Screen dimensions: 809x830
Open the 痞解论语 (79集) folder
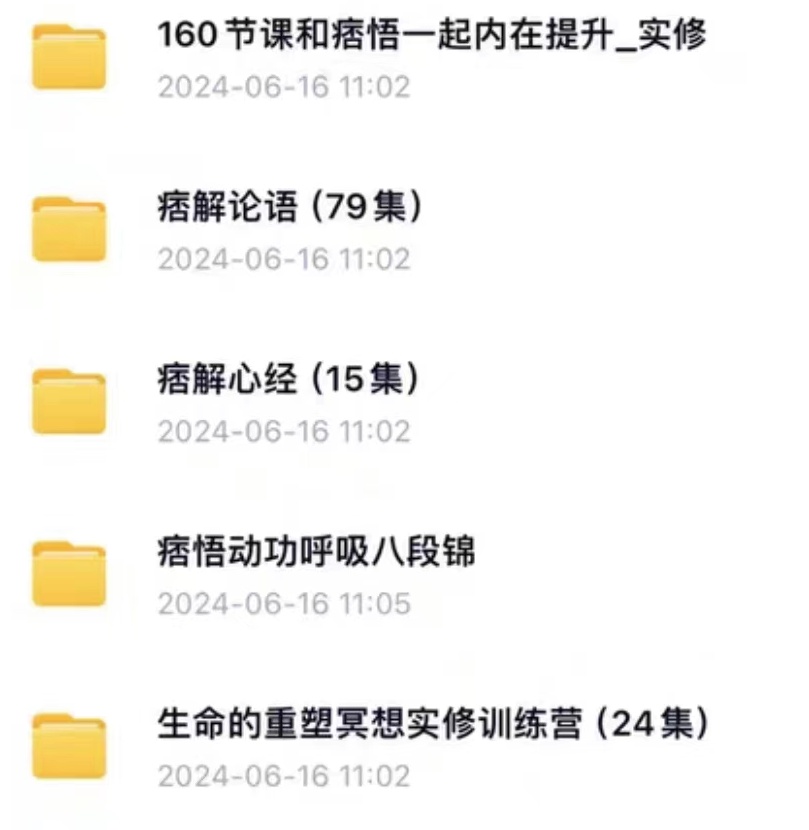click(290, 209)
